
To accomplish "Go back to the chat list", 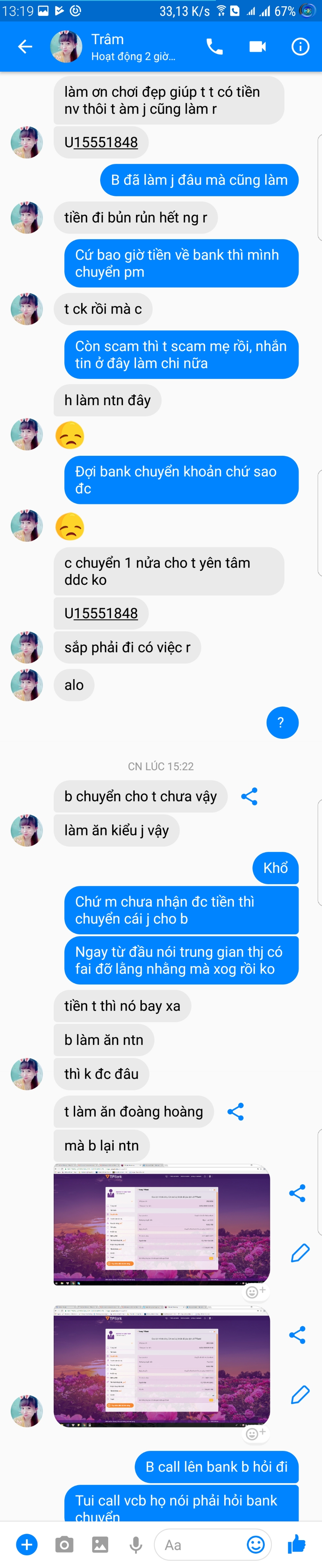I will (25, 46).
